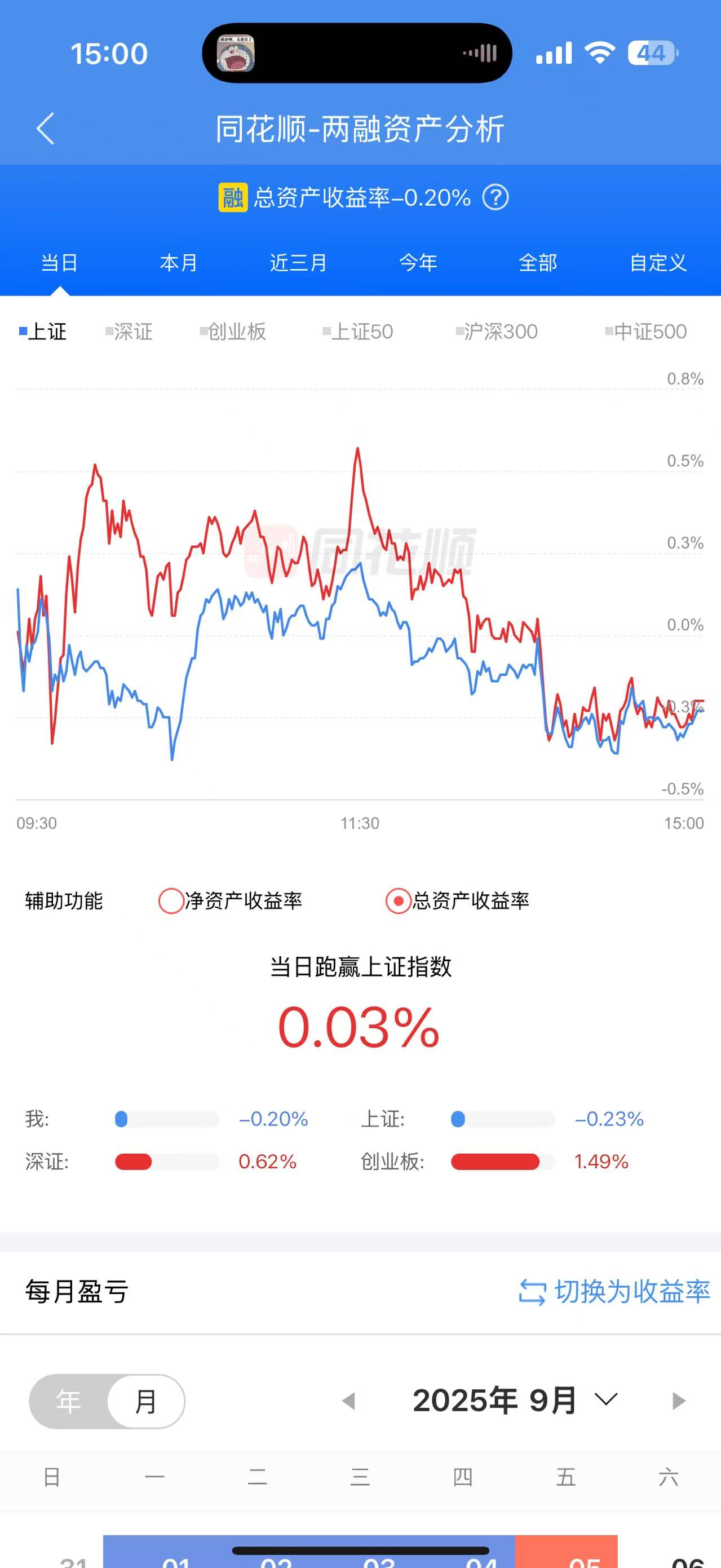Select the 总资产收益率 radio option
Viewport: 721px width, 1568px height.
[x=398, y=901]
